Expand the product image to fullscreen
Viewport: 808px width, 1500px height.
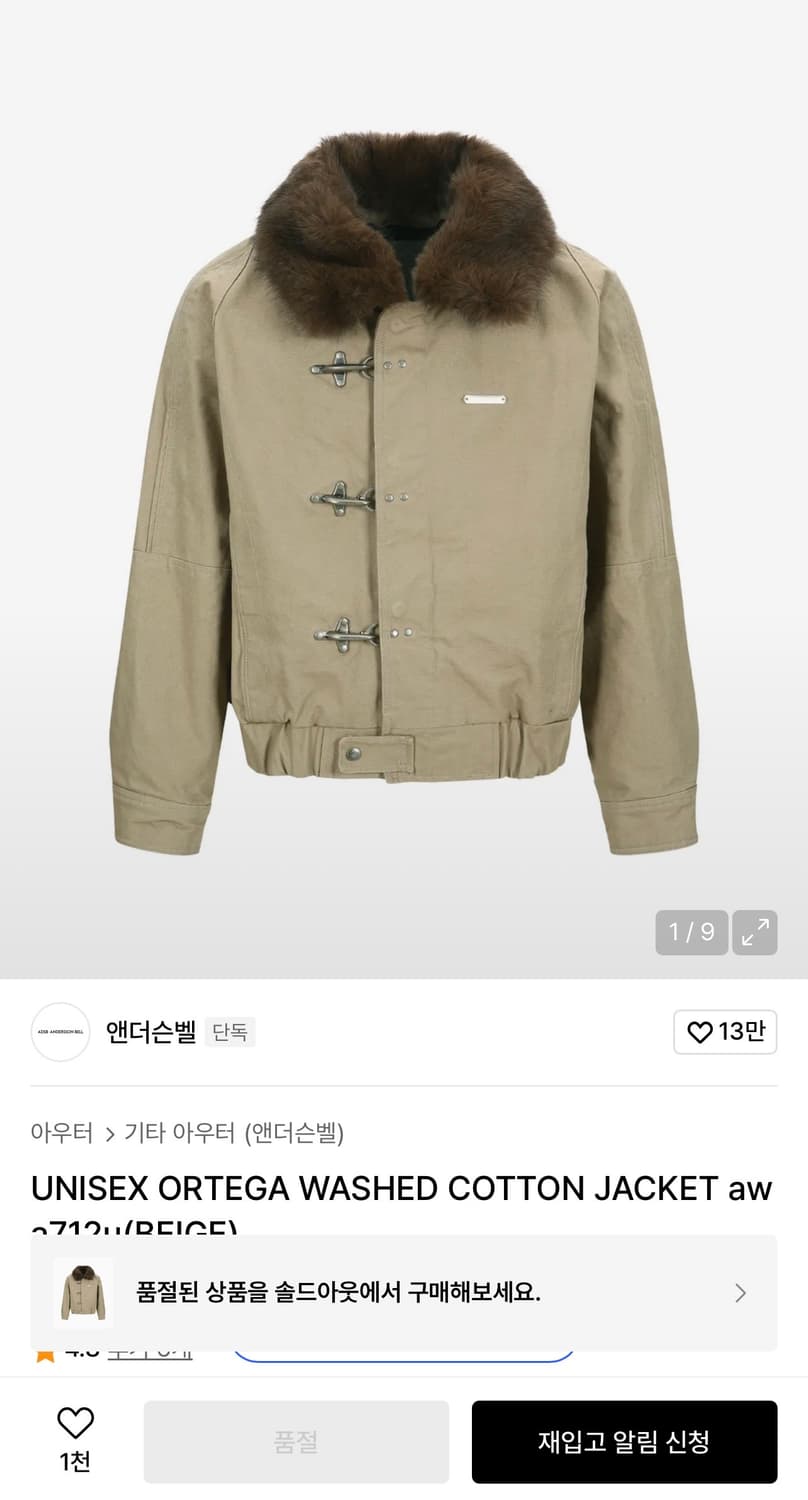(755, 932)
